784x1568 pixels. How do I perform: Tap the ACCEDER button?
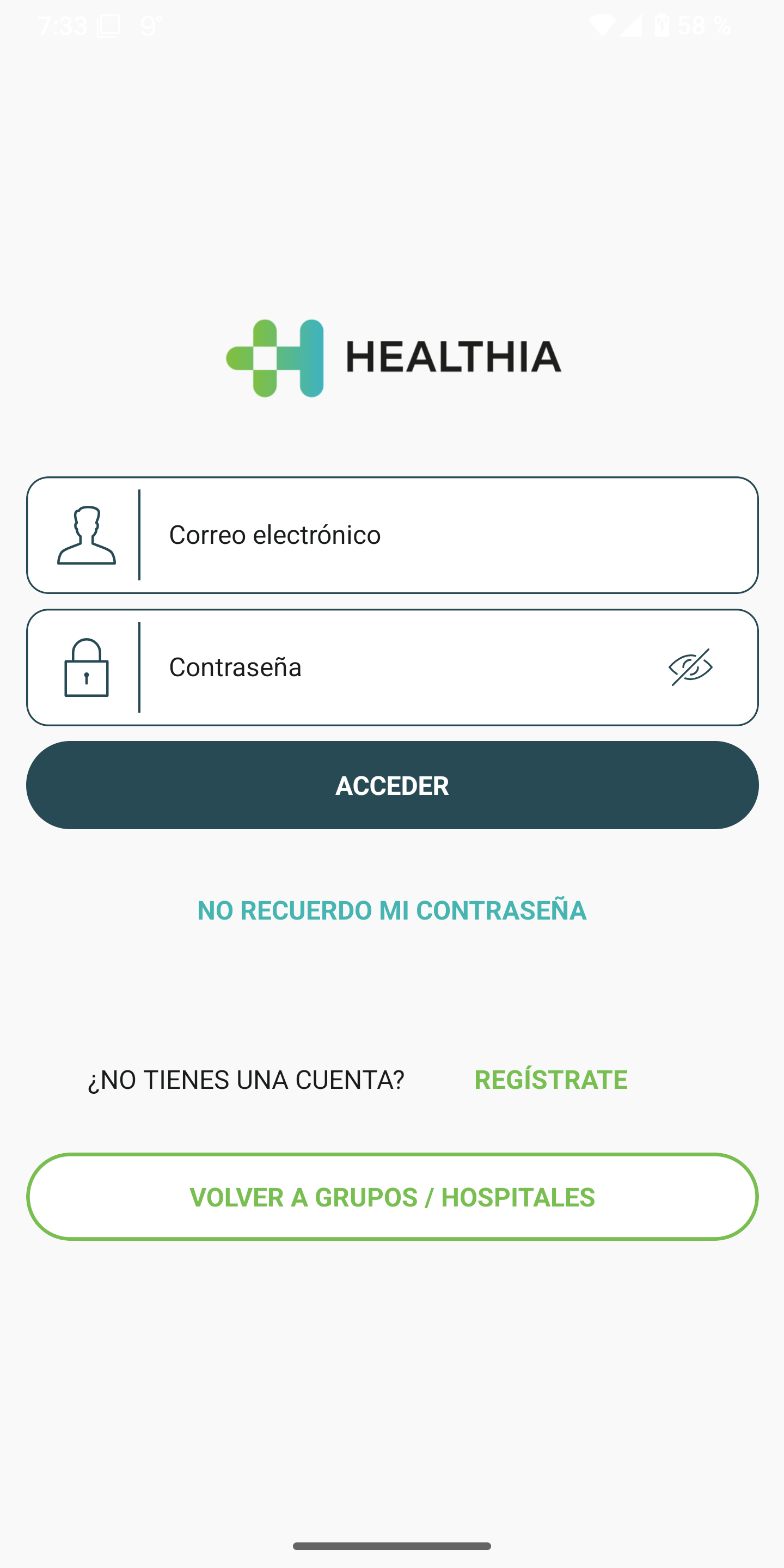[x=392, y=785]
